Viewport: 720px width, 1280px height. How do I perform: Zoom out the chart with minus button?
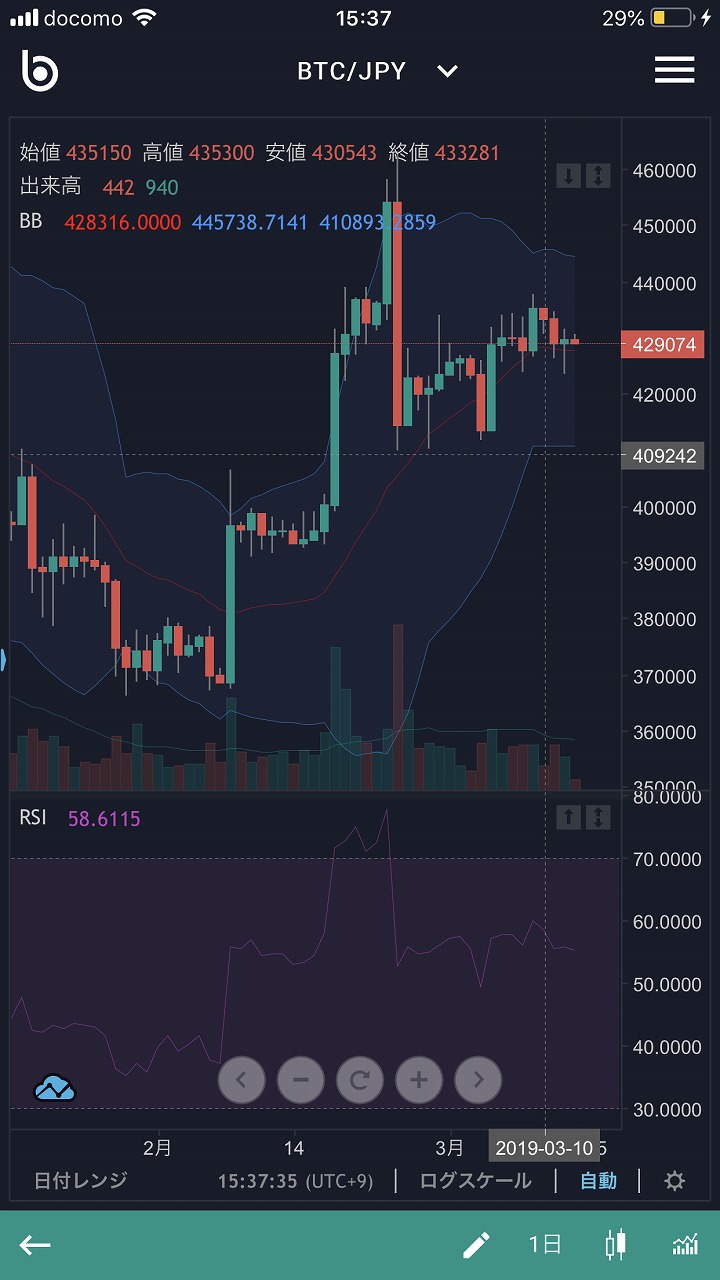[x=301, y=1080]
